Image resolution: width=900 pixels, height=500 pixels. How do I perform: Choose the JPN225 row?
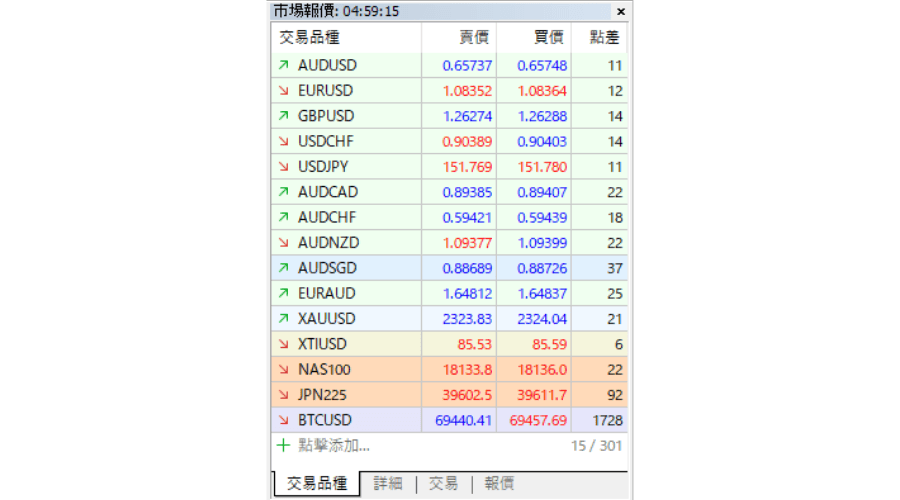[x=323, y=395]
